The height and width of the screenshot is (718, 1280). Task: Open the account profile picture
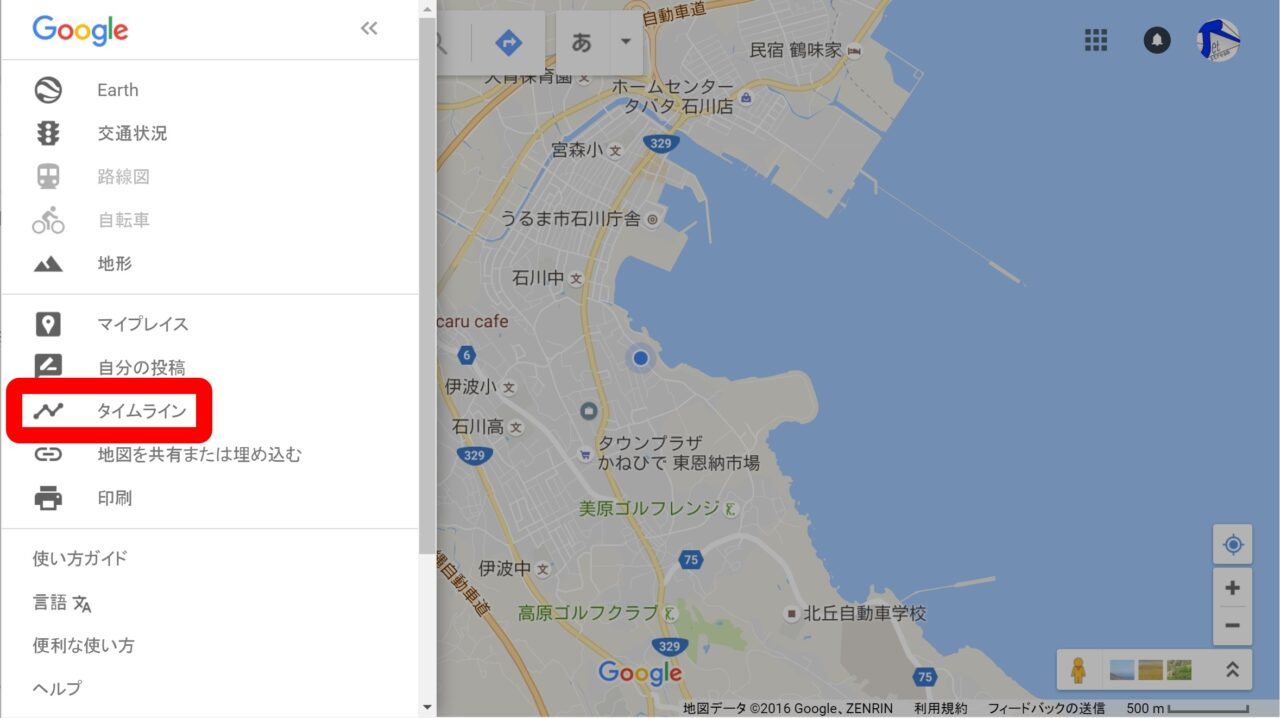pos(1218,40)
